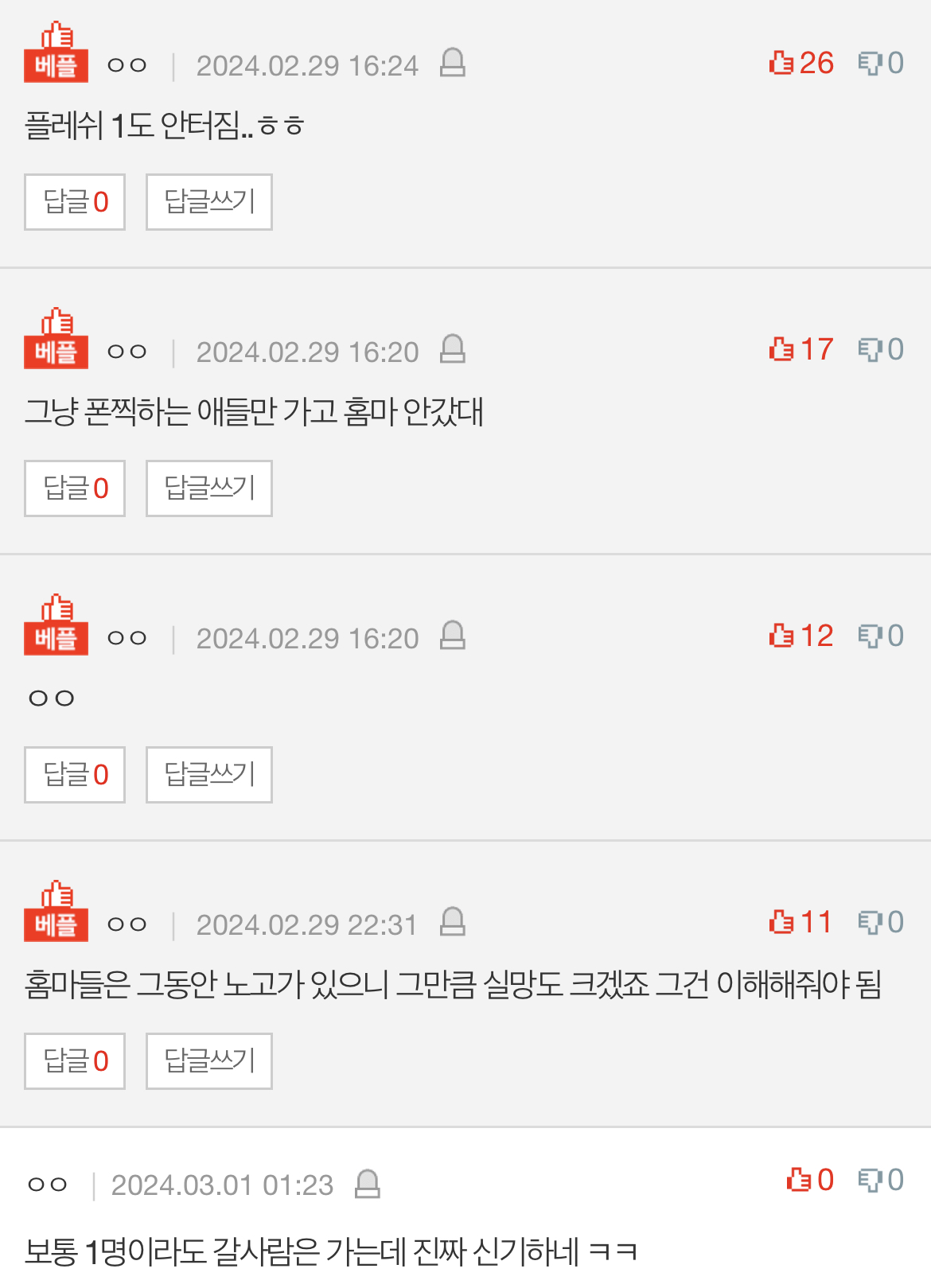Open 답글쓰기 under '그냥 폰찍하는 애들만 가고'
Screen dimensions: 931x1288
pos(209,488)
